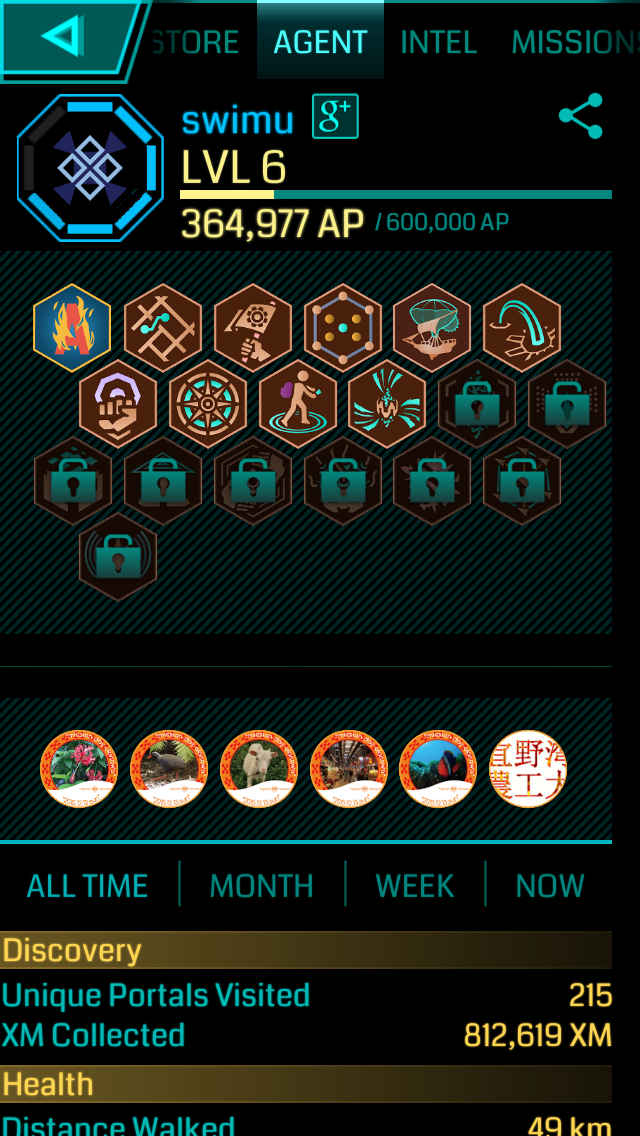Open the Google+ profile badge
The image size is (640, 1136).
335,117
